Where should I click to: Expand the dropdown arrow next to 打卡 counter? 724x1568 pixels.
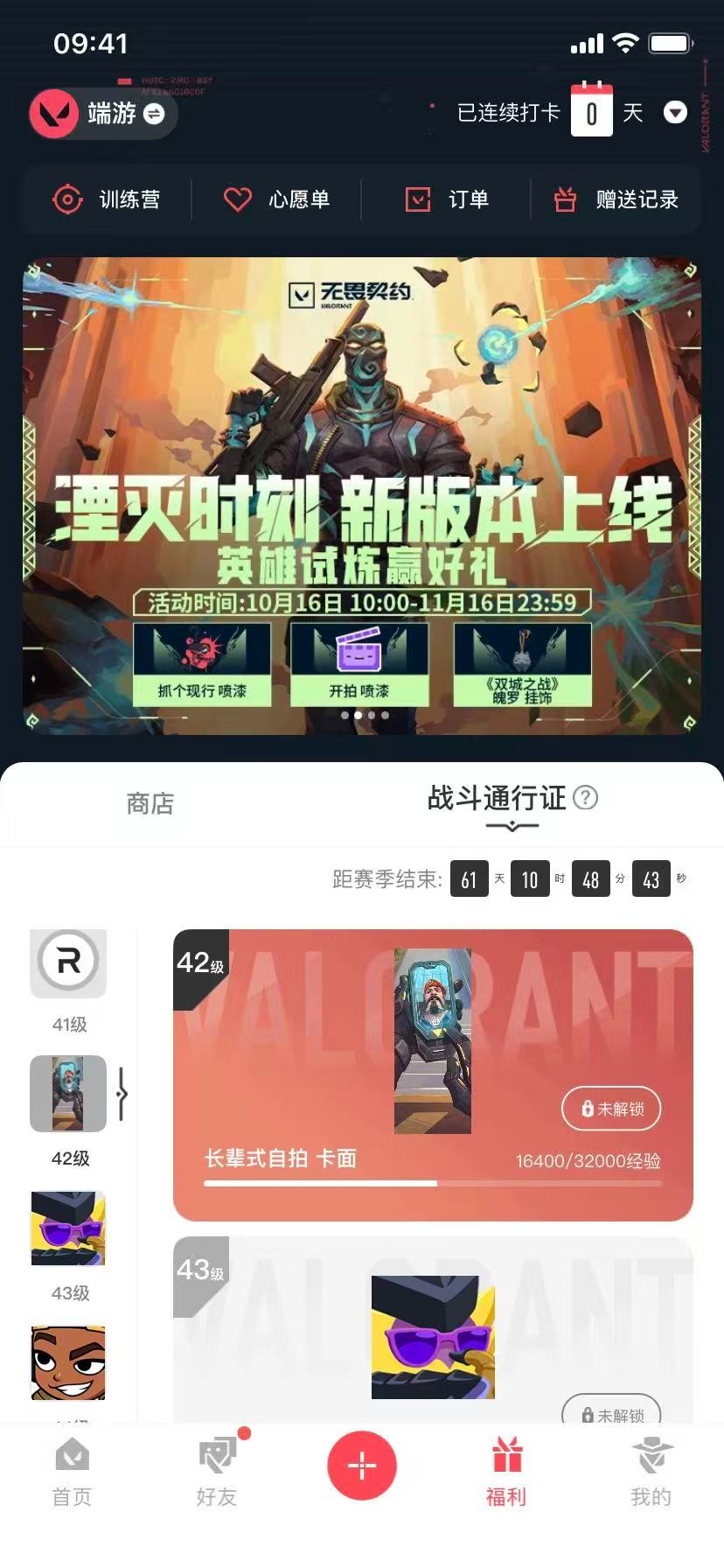point(674,113)
